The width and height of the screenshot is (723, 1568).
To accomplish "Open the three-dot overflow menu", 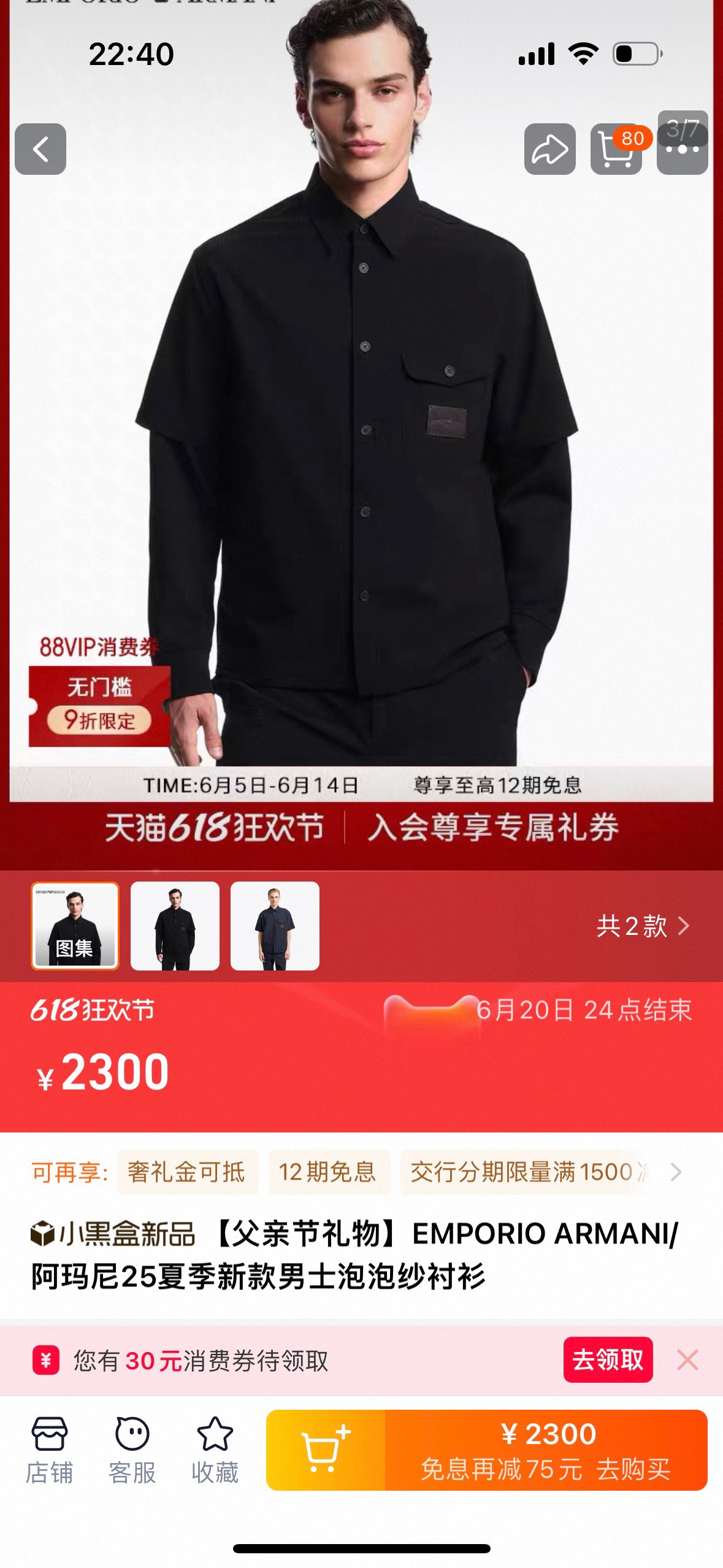I will (682, 149).
